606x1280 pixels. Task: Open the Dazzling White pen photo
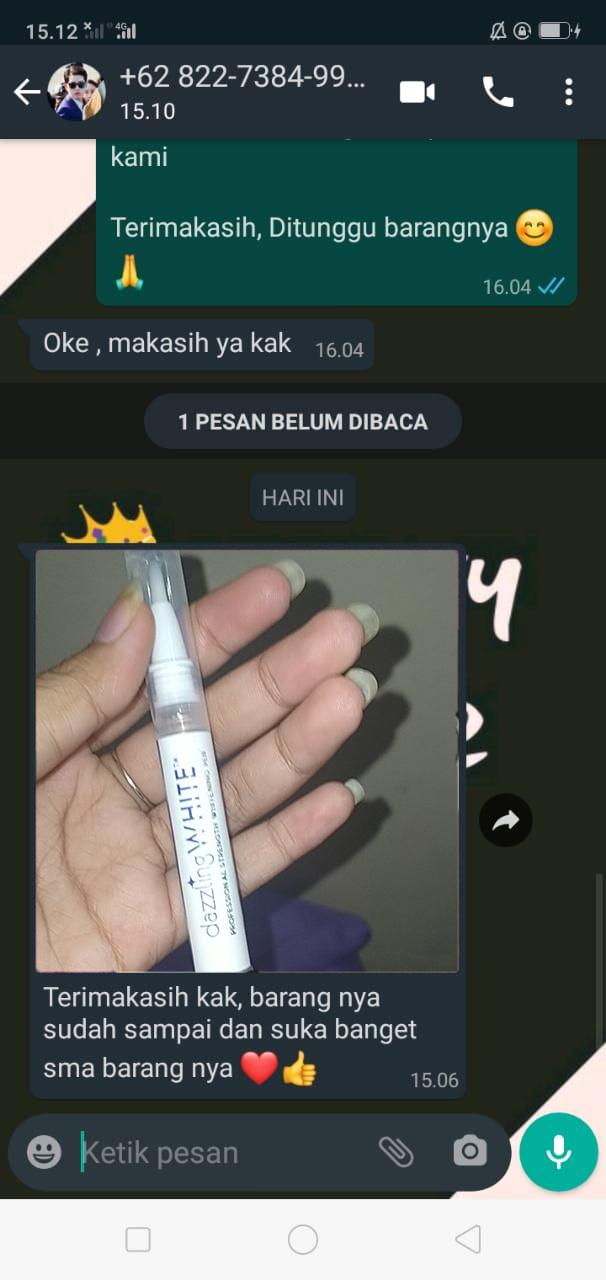pos(247,760)
